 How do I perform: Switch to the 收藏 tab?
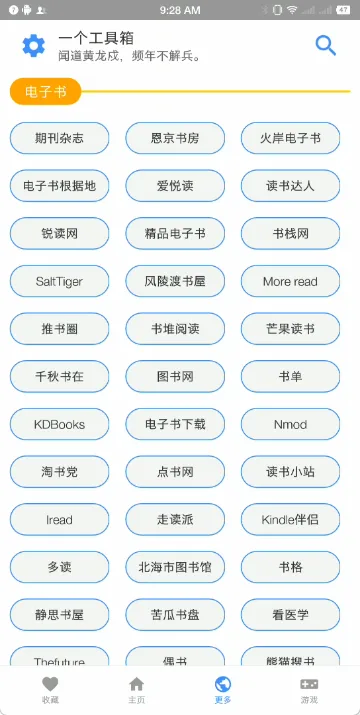pos(50,690)
